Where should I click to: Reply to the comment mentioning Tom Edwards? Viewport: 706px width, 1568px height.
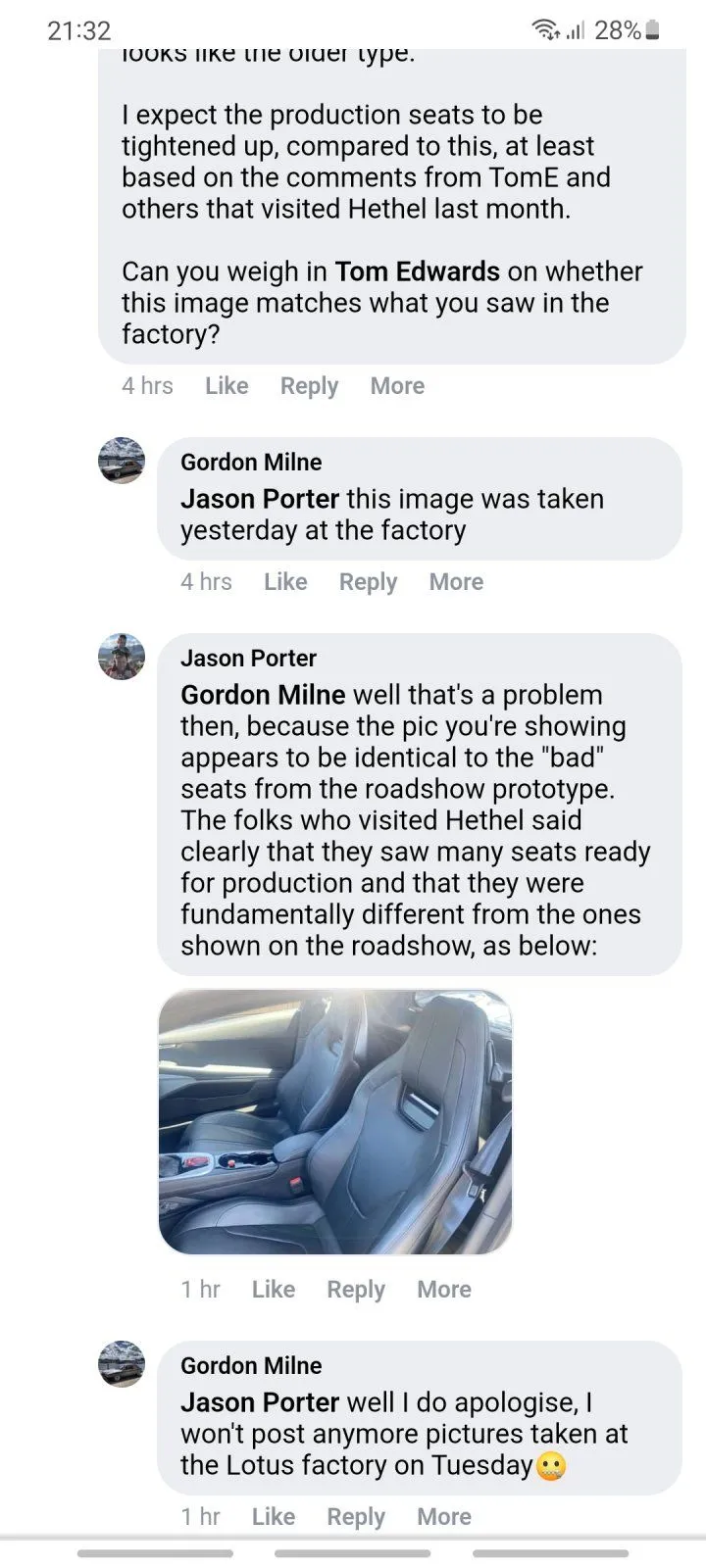(309, 386)
